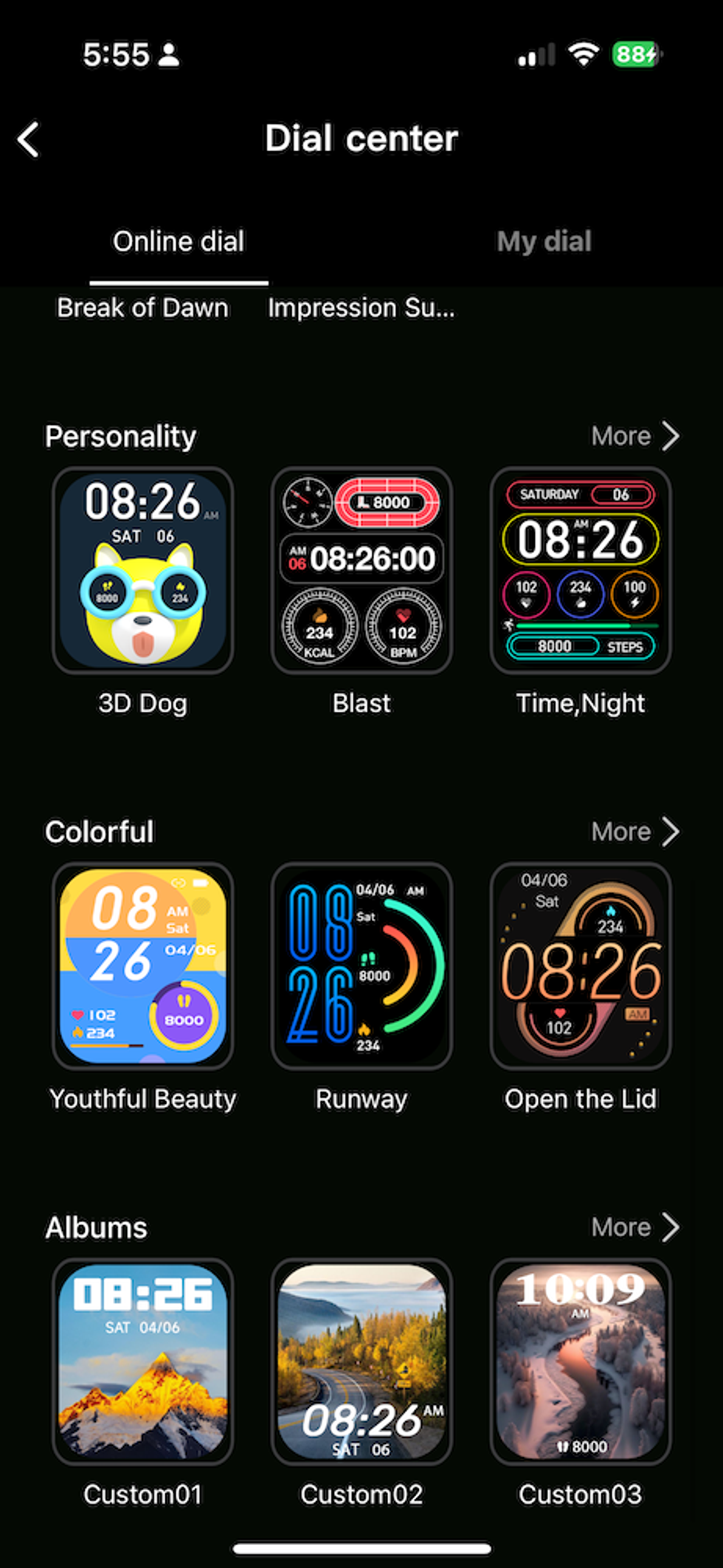Image resolution: width=723 pixels, height=1568 pixels.
Task: Open More in the Albums section
Action: click(634, 1227)
